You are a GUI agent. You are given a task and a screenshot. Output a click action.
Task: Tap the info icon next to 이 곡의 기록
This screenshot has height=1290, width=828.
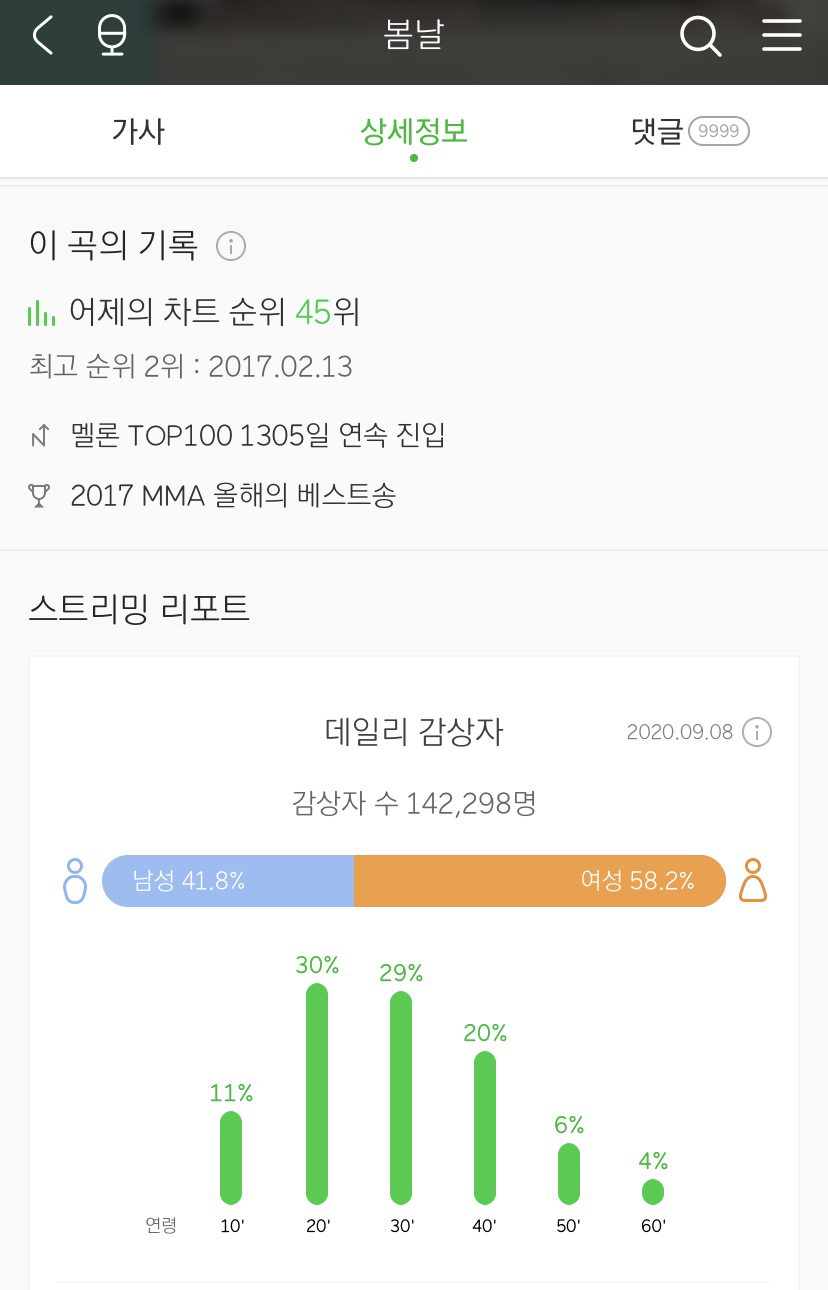click(231, 246)
